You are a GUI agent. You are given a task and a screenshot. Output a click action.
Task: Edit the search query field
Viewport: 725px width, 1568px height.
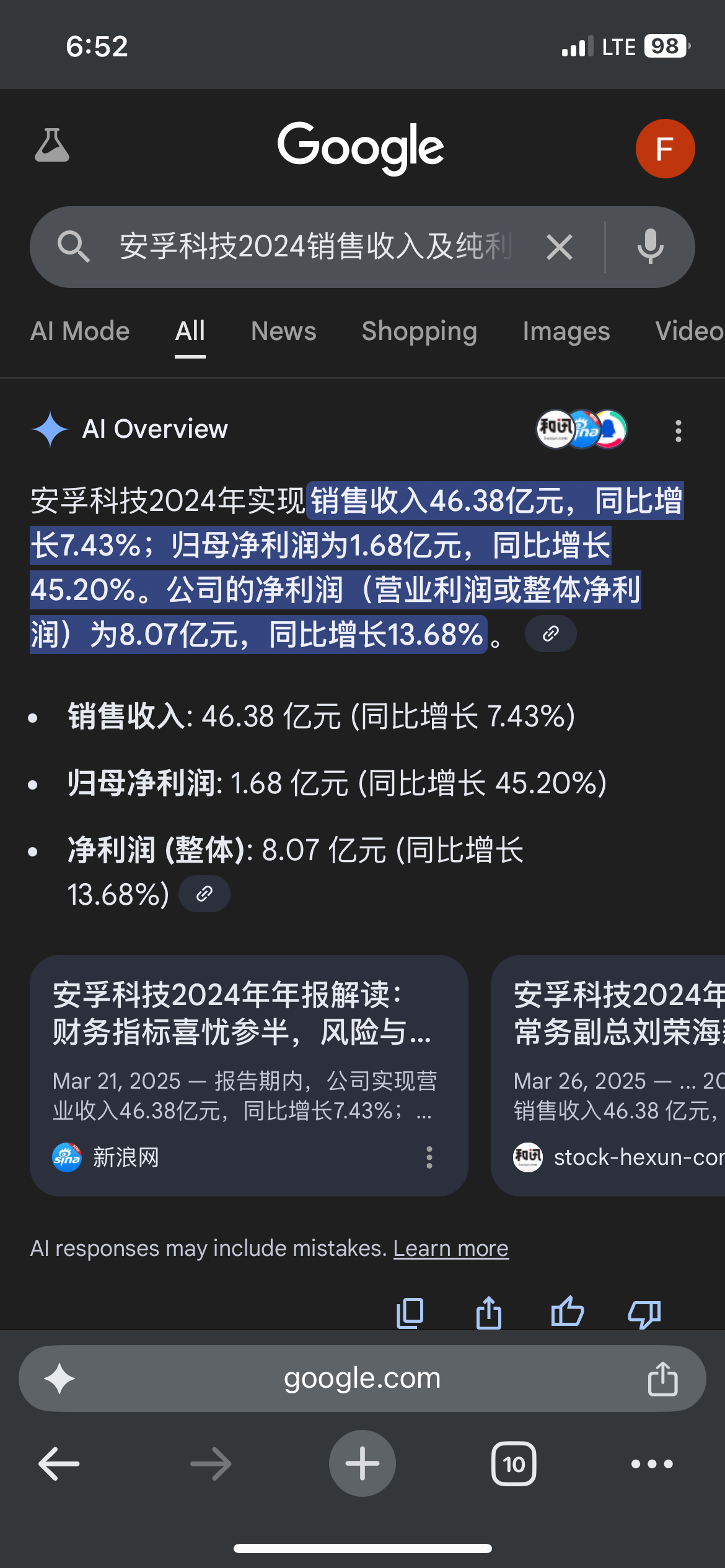[315, 246]
